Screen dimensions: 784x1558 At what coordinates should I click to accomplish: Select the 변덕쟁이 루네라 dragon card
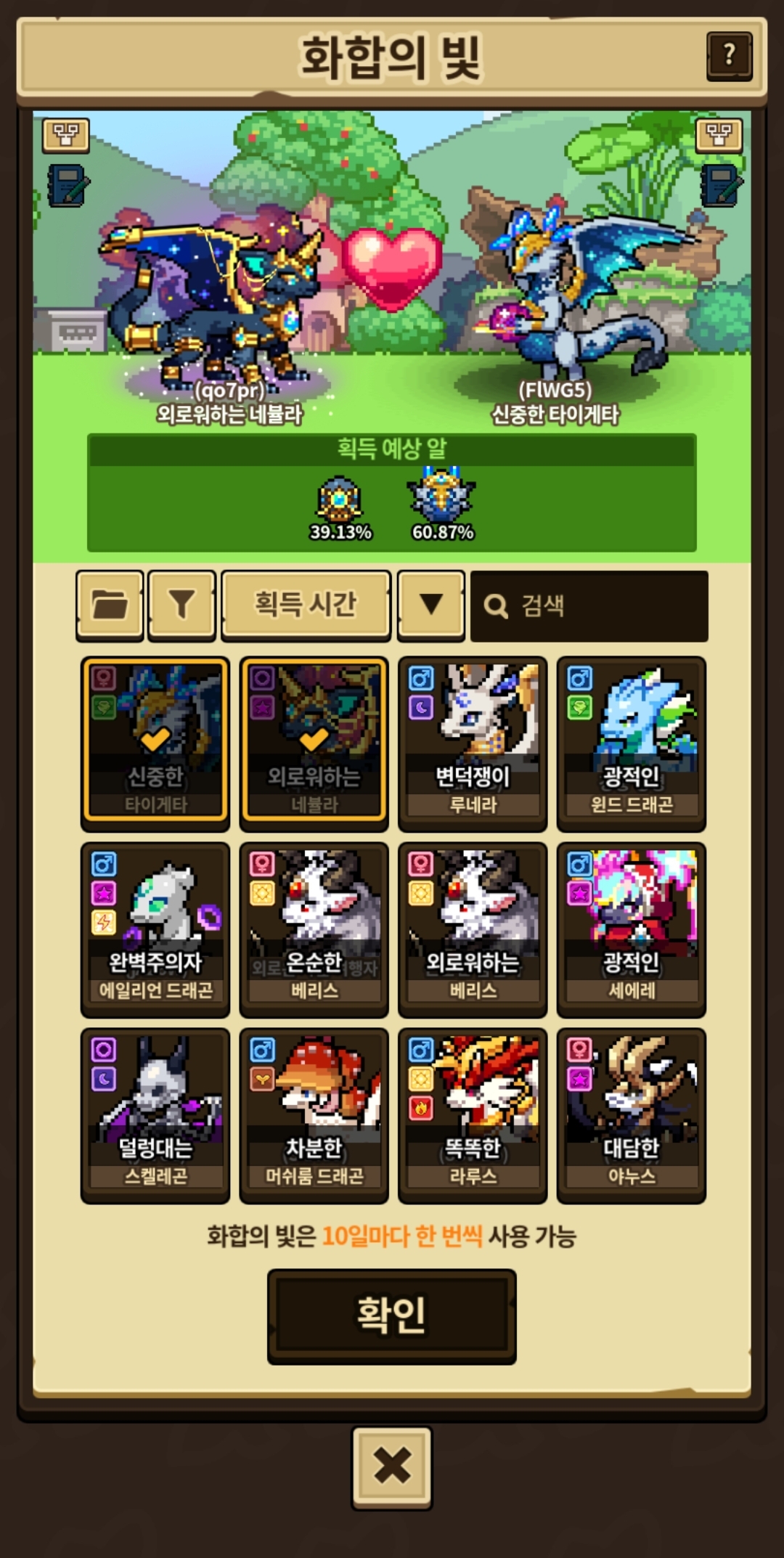473,742
